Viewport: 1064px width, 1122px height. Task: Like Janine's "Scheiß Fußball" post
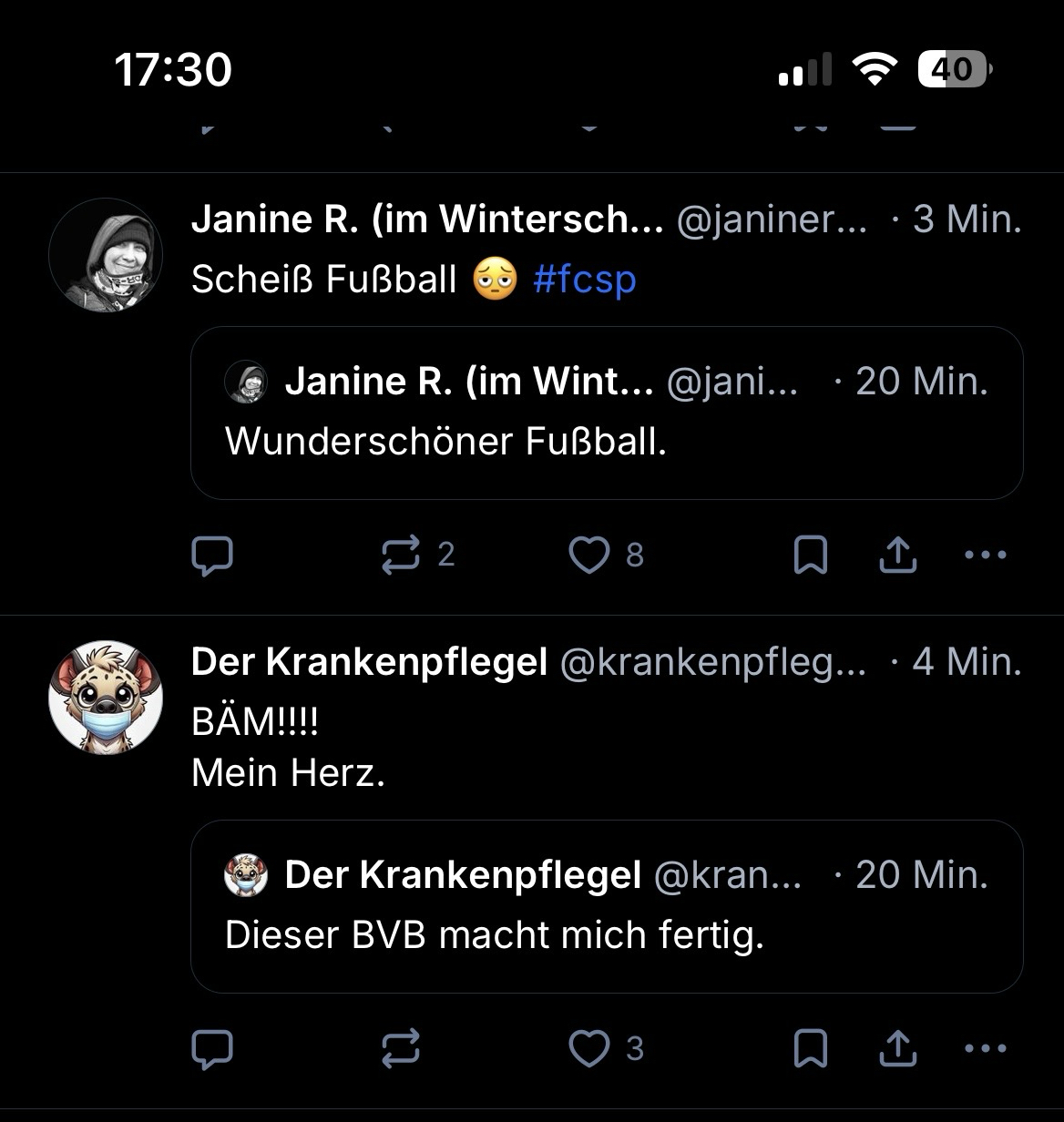tap(589, 555)
